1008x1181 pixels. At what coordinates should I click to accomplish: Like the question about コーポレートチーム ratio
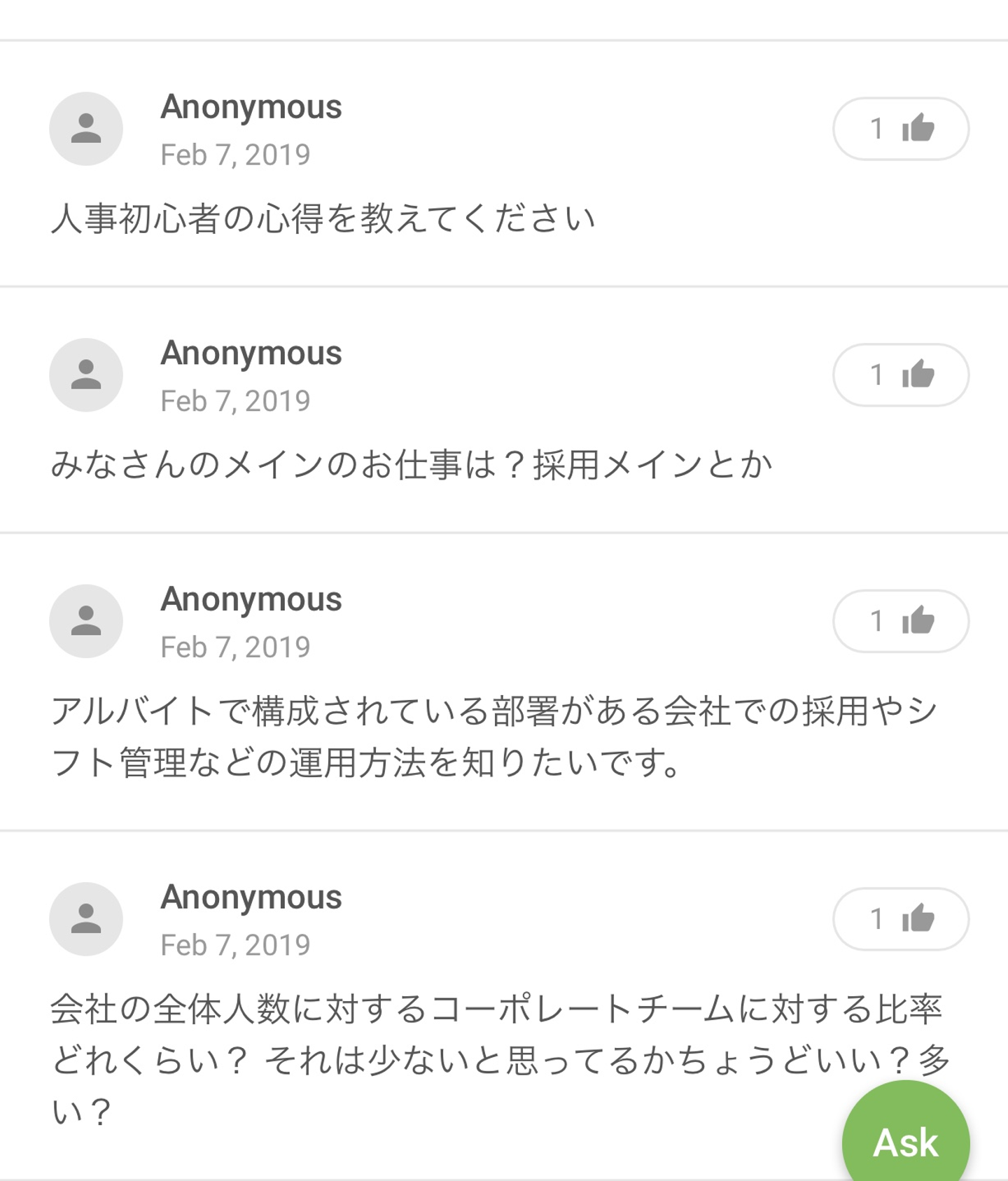click(x=900, y=919)
